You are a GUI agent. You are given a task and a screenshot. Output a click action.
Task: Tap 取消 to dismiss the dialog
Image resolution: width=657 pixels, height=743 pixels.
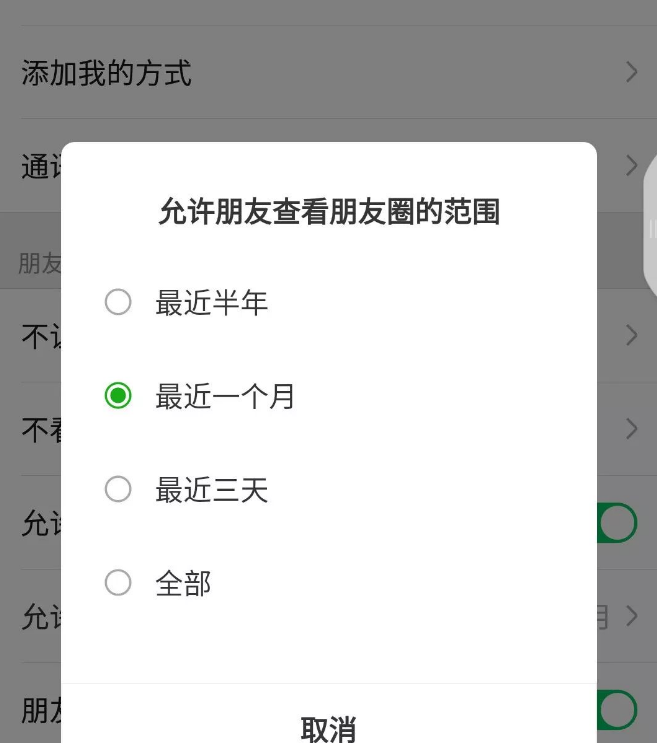tap(328, 728)
